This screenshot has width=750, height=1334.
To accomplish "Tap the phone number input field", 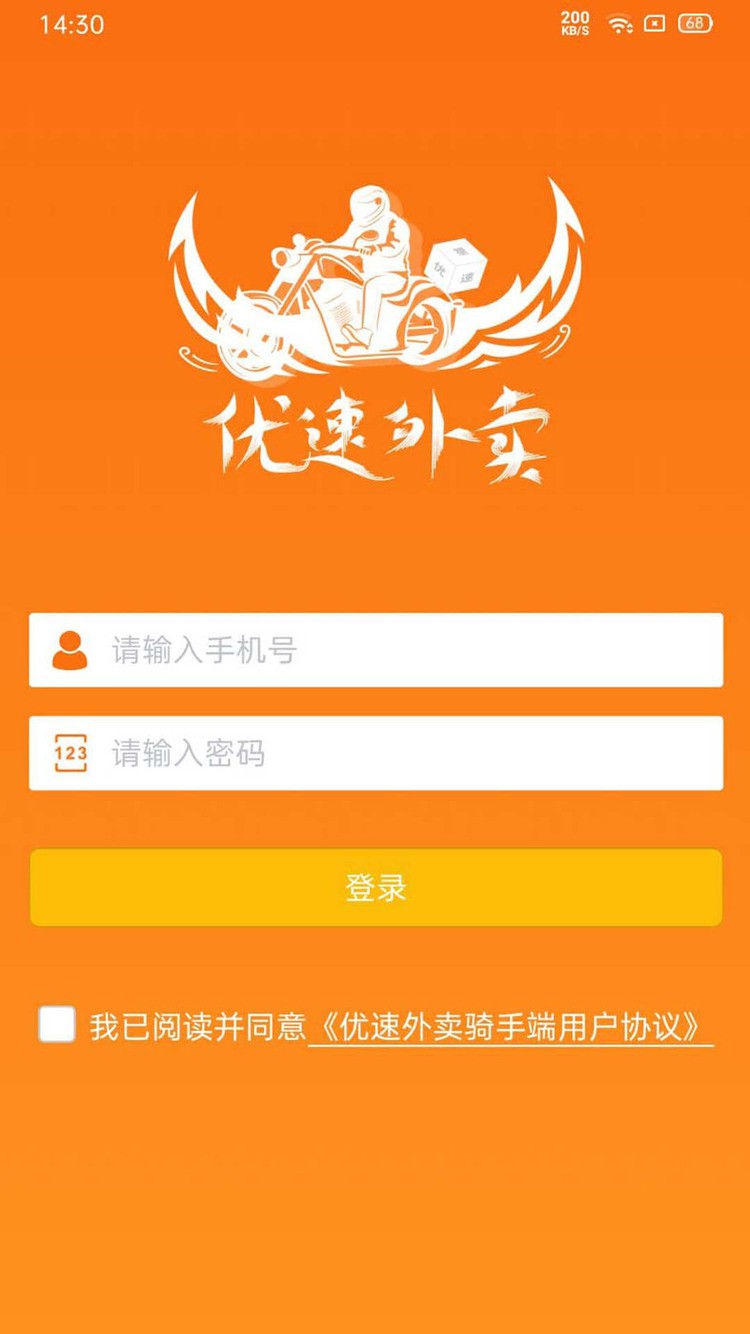I will click(400, 650).
